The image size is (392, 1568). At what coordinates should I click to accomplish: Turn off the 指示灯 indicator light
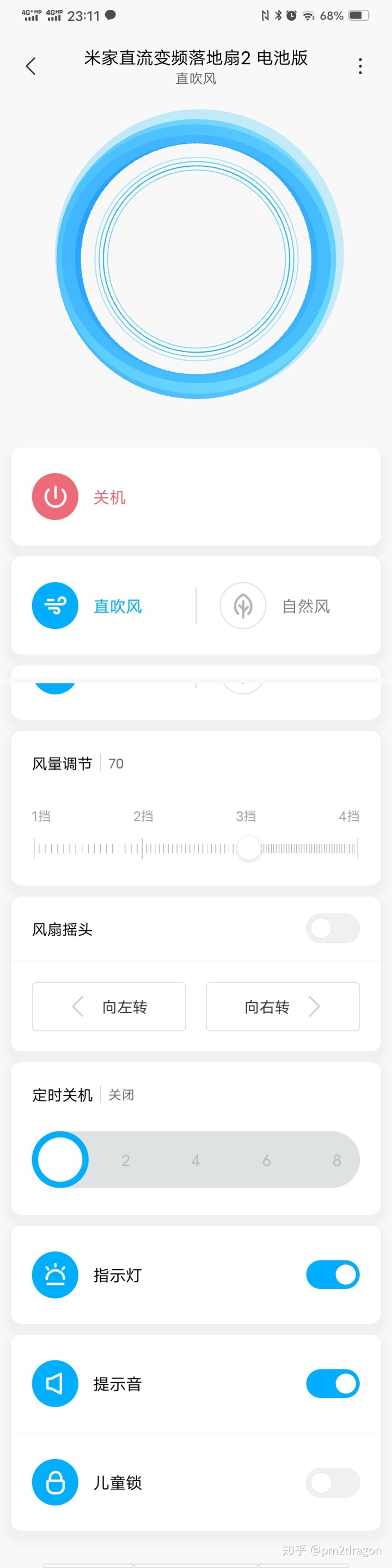[x=333, y=1275]
